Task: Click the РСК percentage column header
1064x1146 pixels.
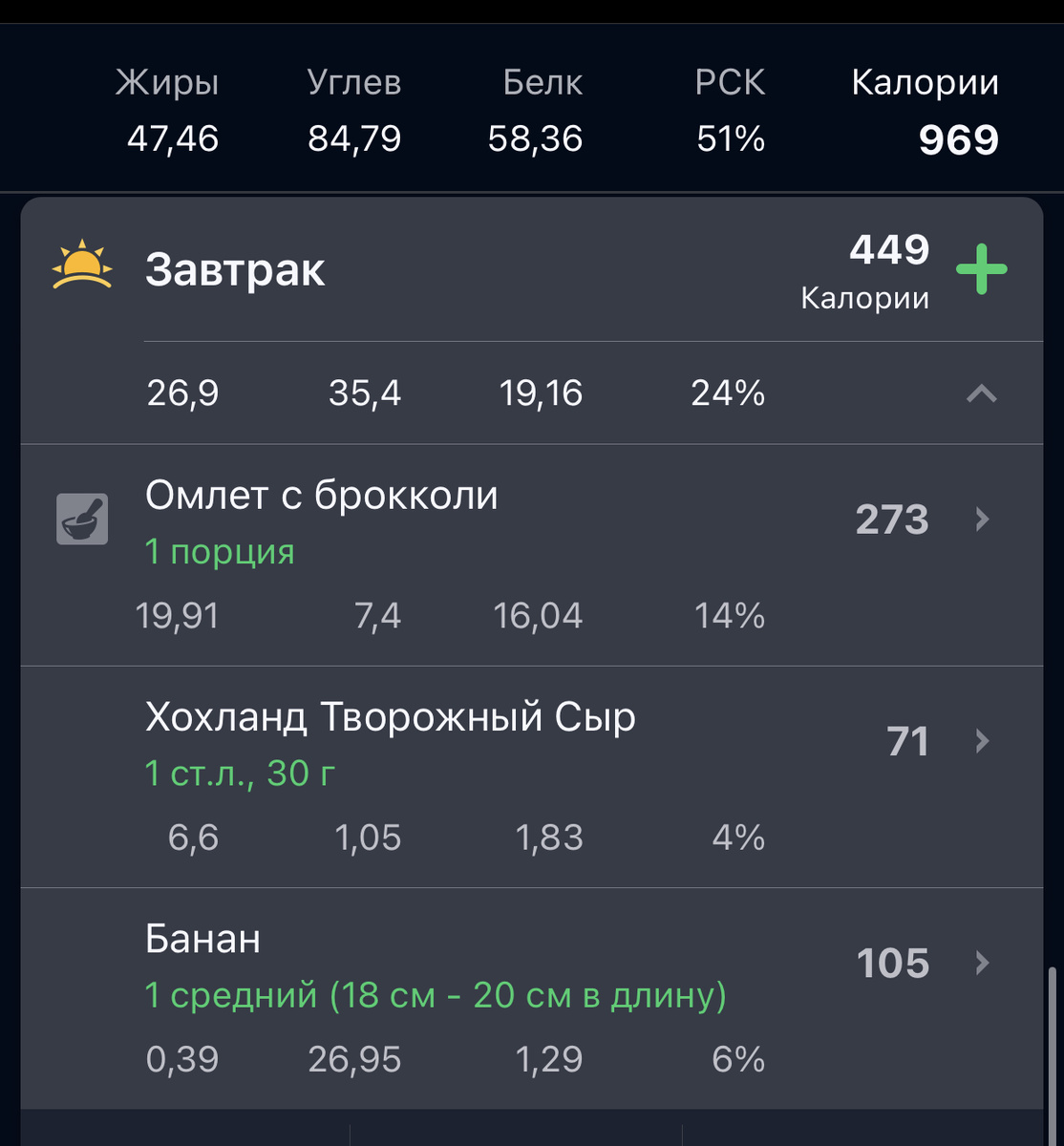Action: point(730,82)
